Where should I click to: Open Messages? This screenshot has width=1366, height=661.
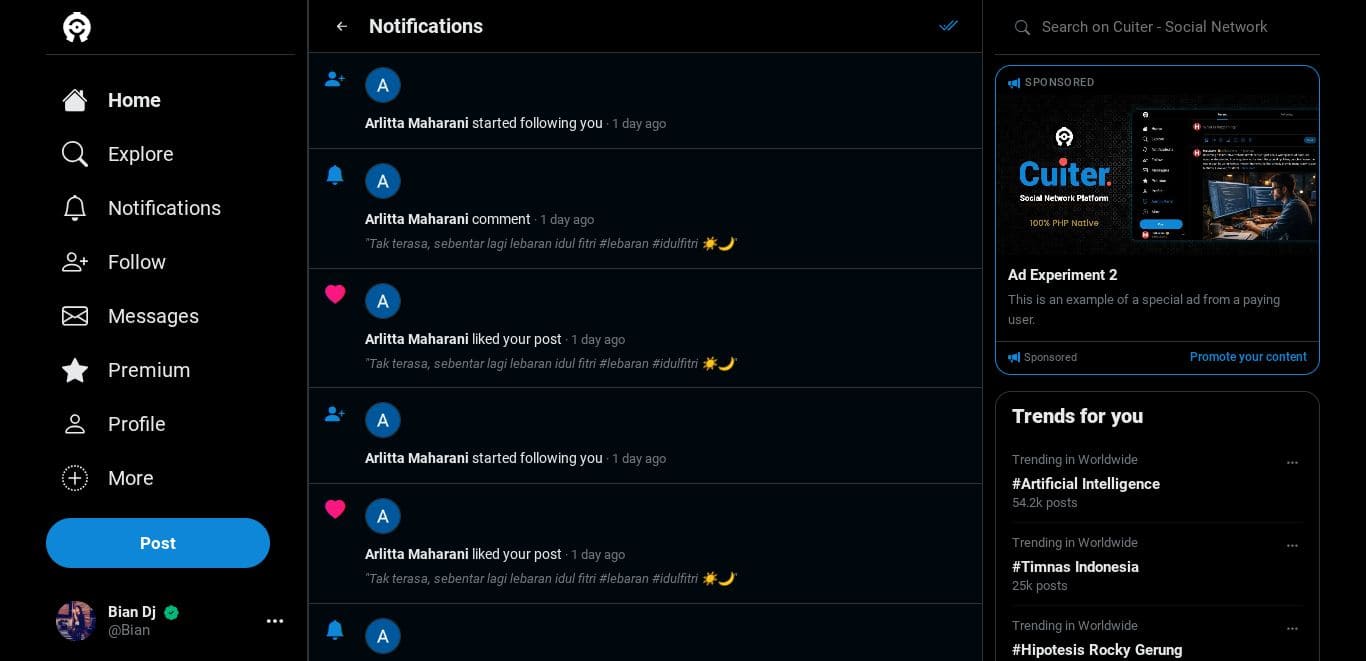153,316
